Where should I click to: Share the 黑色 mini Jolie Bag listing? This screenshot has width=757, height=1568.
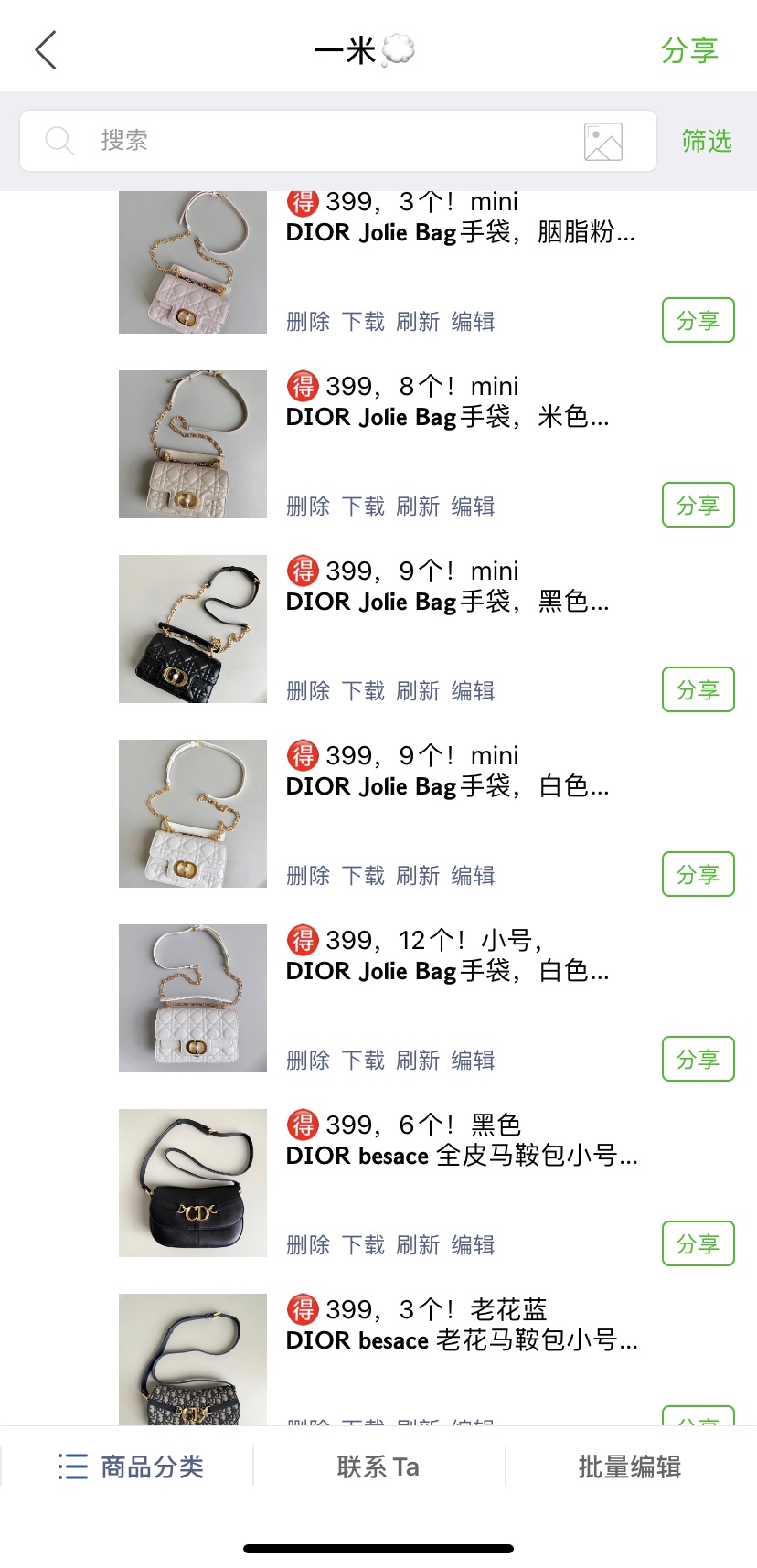(698, 689)
